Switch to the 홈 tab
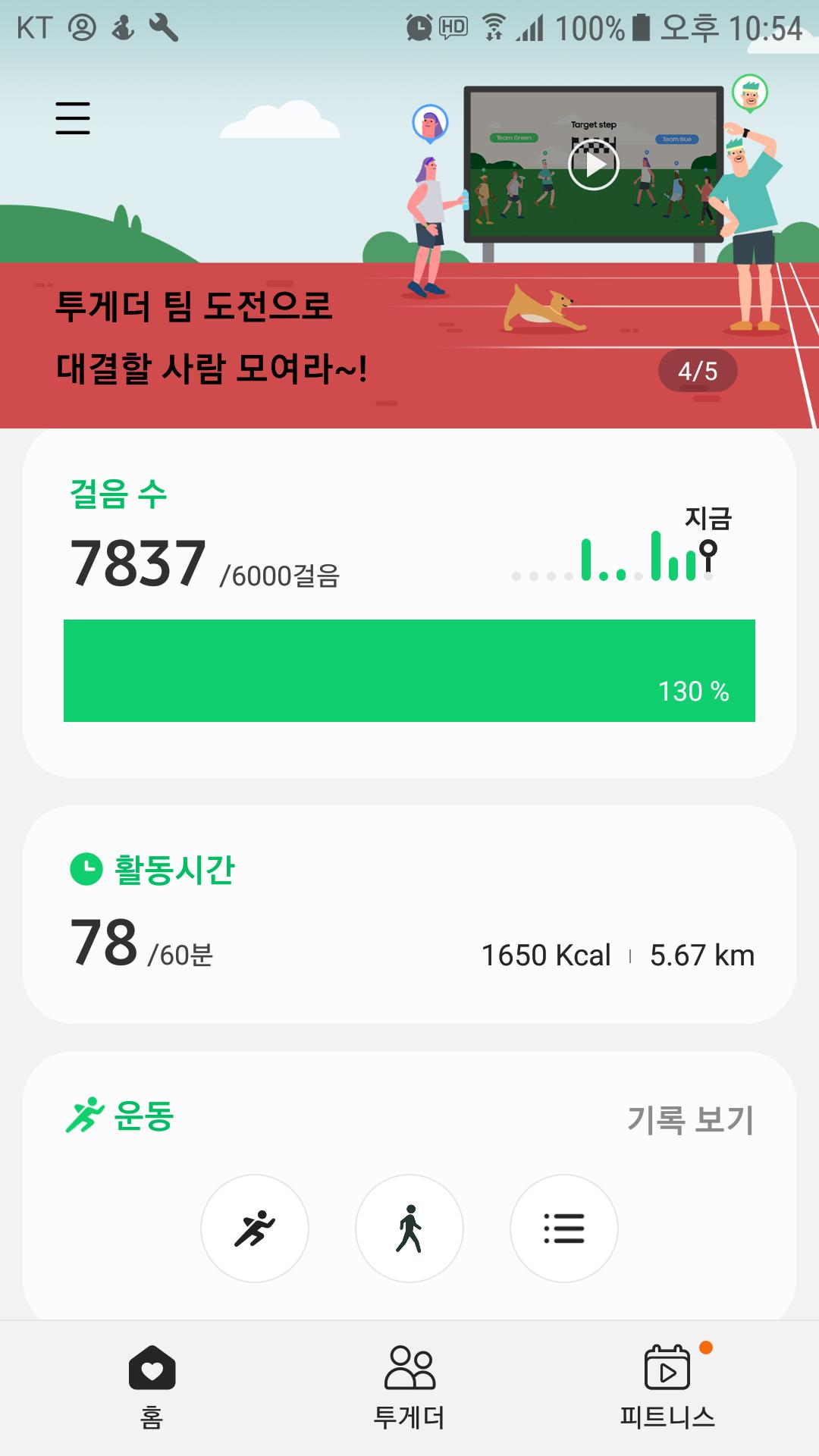The height and width of the screenshot is (1456, 819). point(152,1388)
